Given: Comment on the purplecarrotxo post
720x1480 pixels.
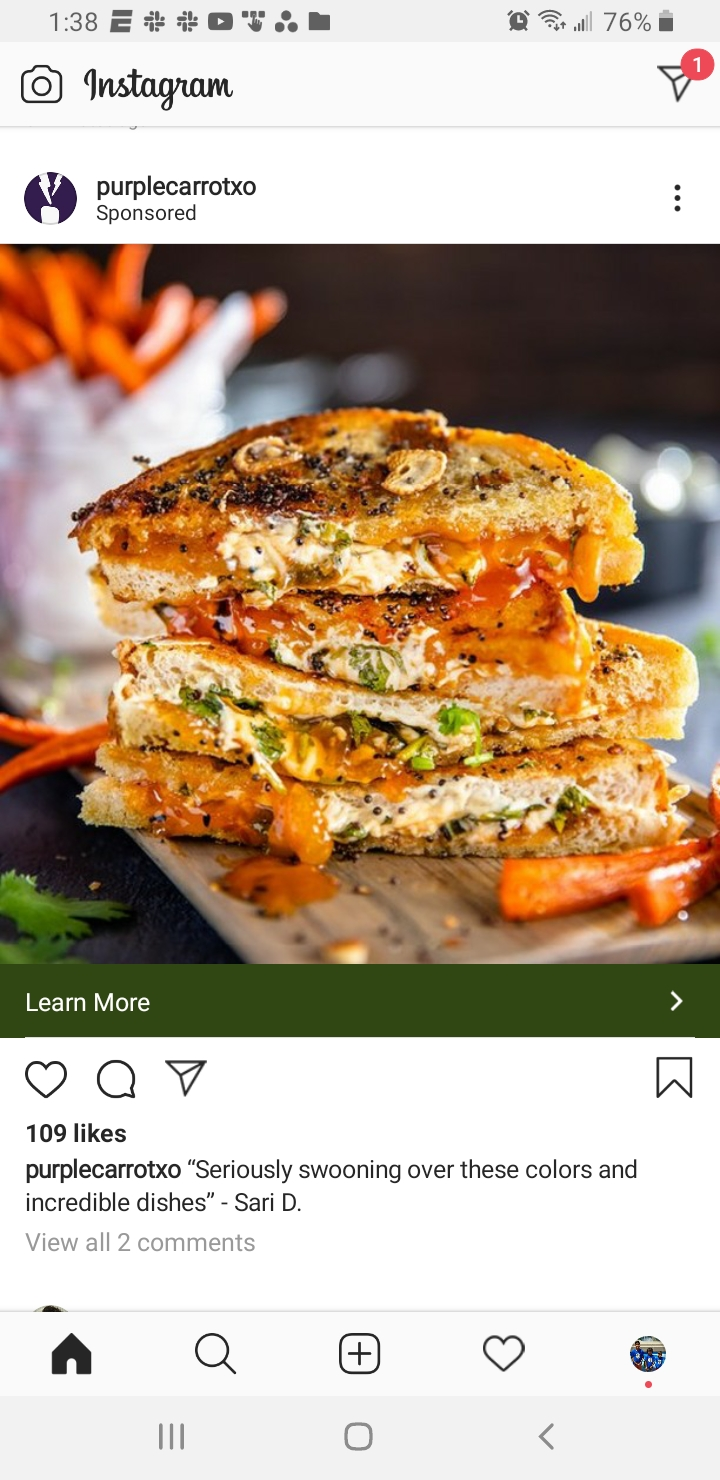Looking at the screenshot, I should point(116,1079).
